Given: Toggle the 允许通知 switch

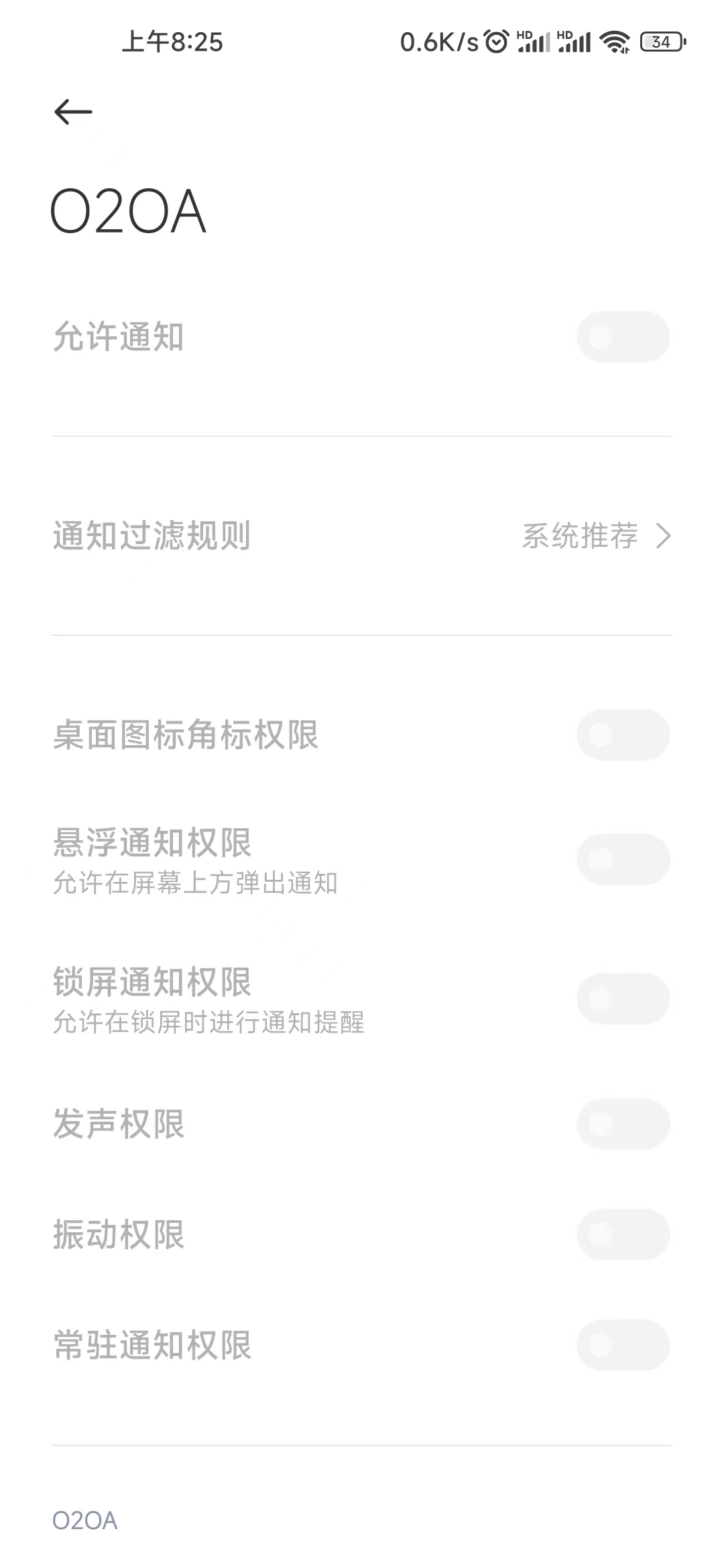Looking at the screenshot, I should pyautogui.click(x=623, y=336).
